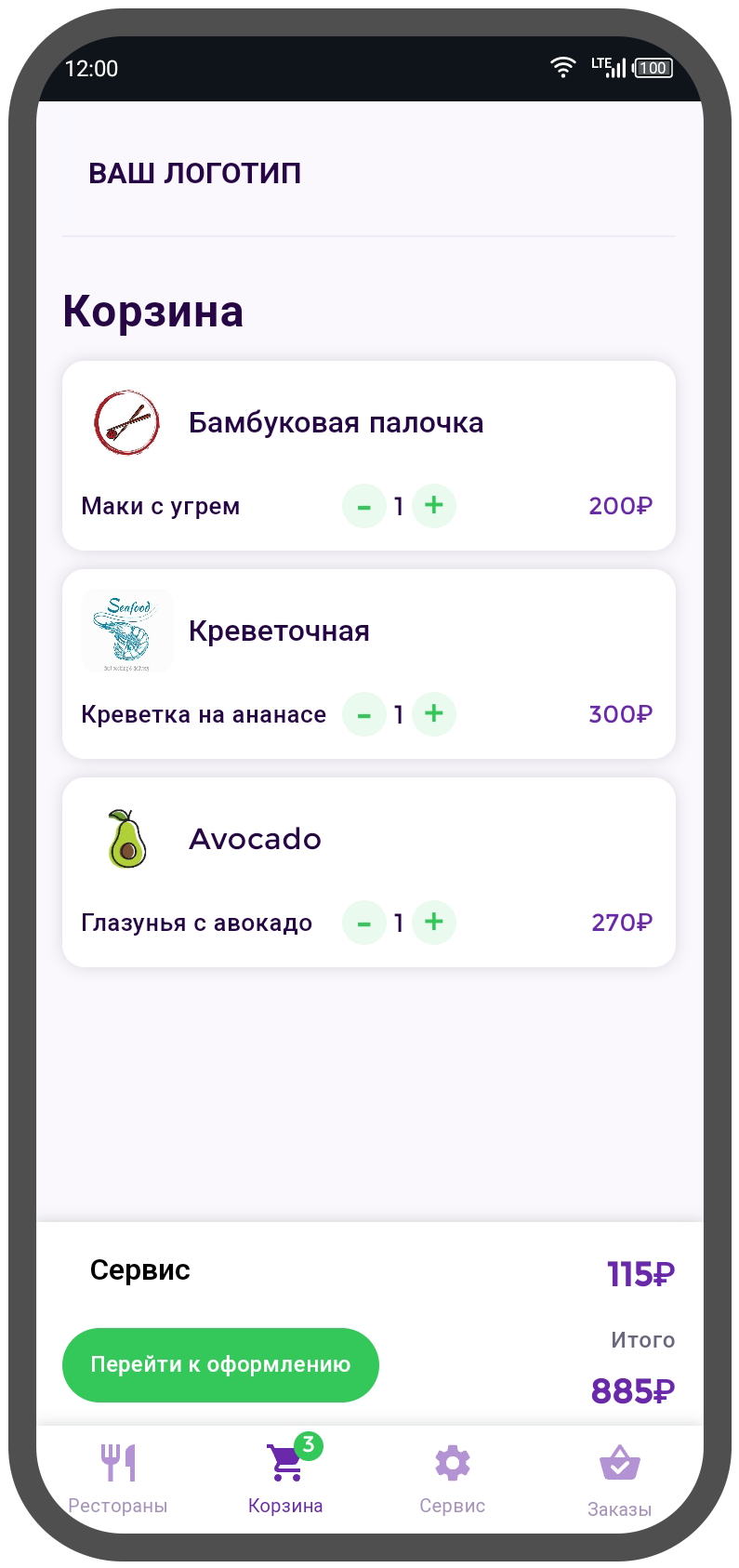Click the Итого total amount 885₽
Screen dimensions: 739x1568
pos(631,1392)
